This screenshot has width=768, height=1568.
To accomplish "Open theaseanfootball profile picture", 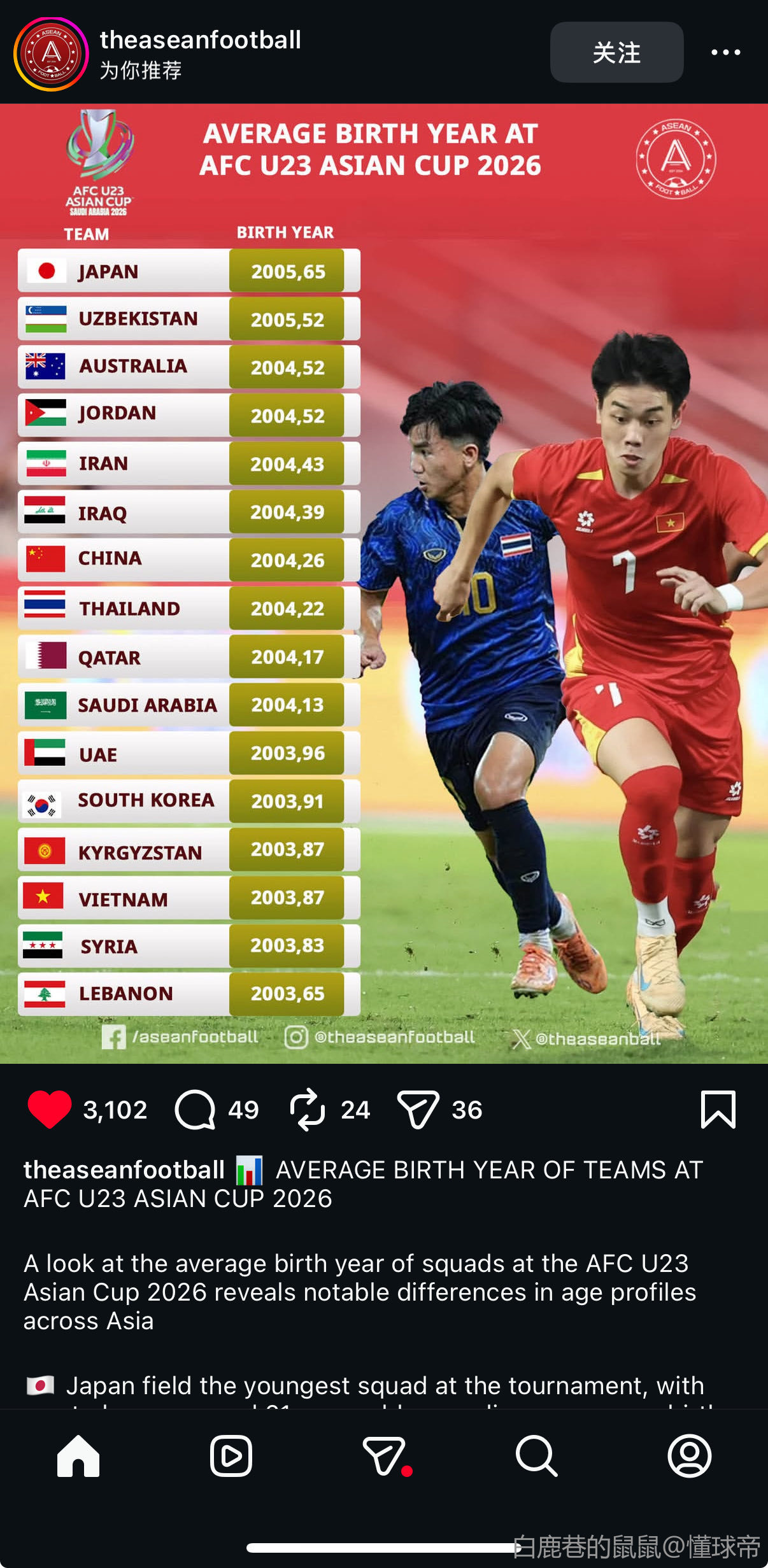I will [51, 53].
